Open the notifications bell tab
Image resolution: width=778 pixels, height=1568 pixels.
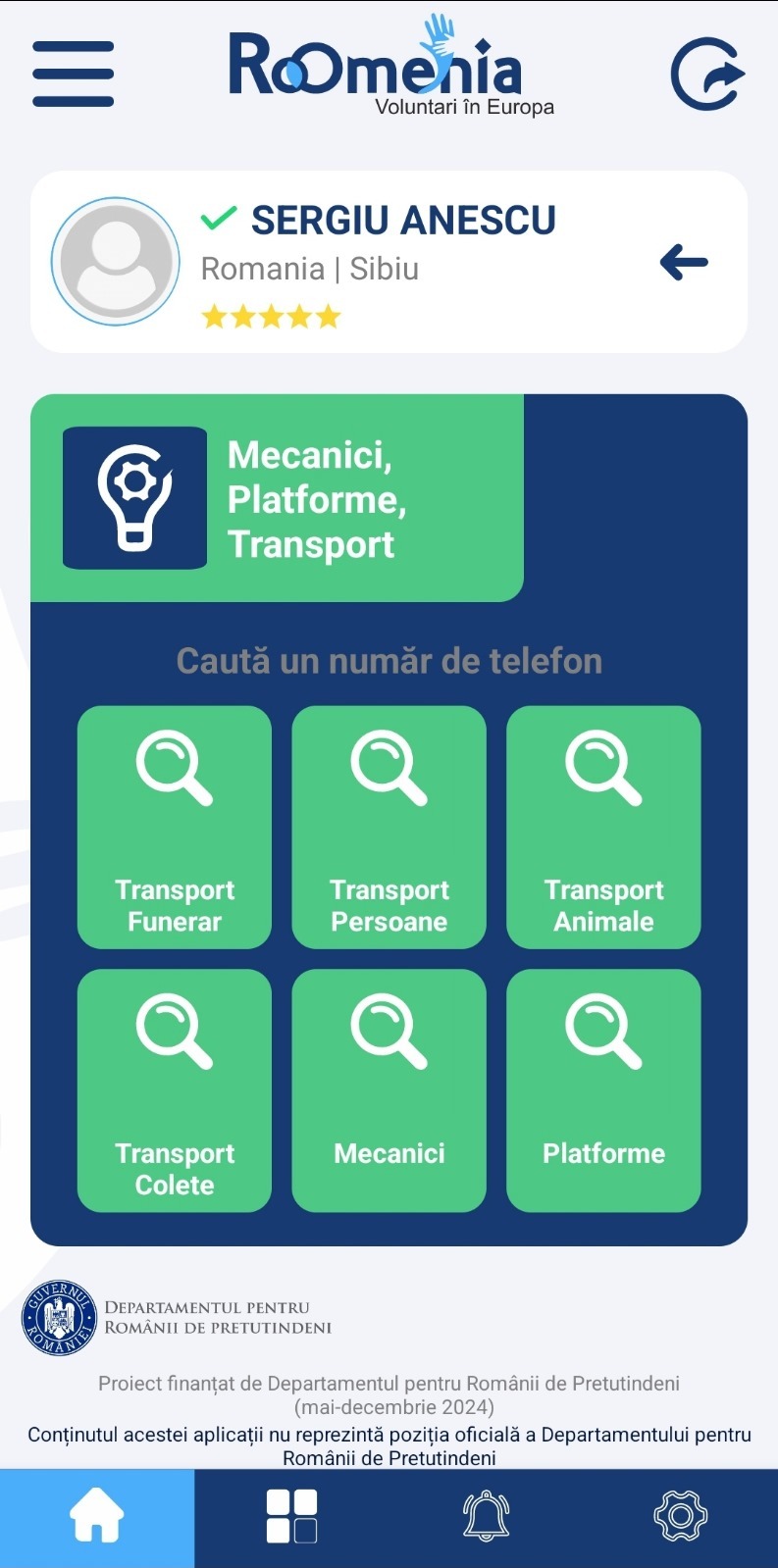click(x=487, y=1517)
